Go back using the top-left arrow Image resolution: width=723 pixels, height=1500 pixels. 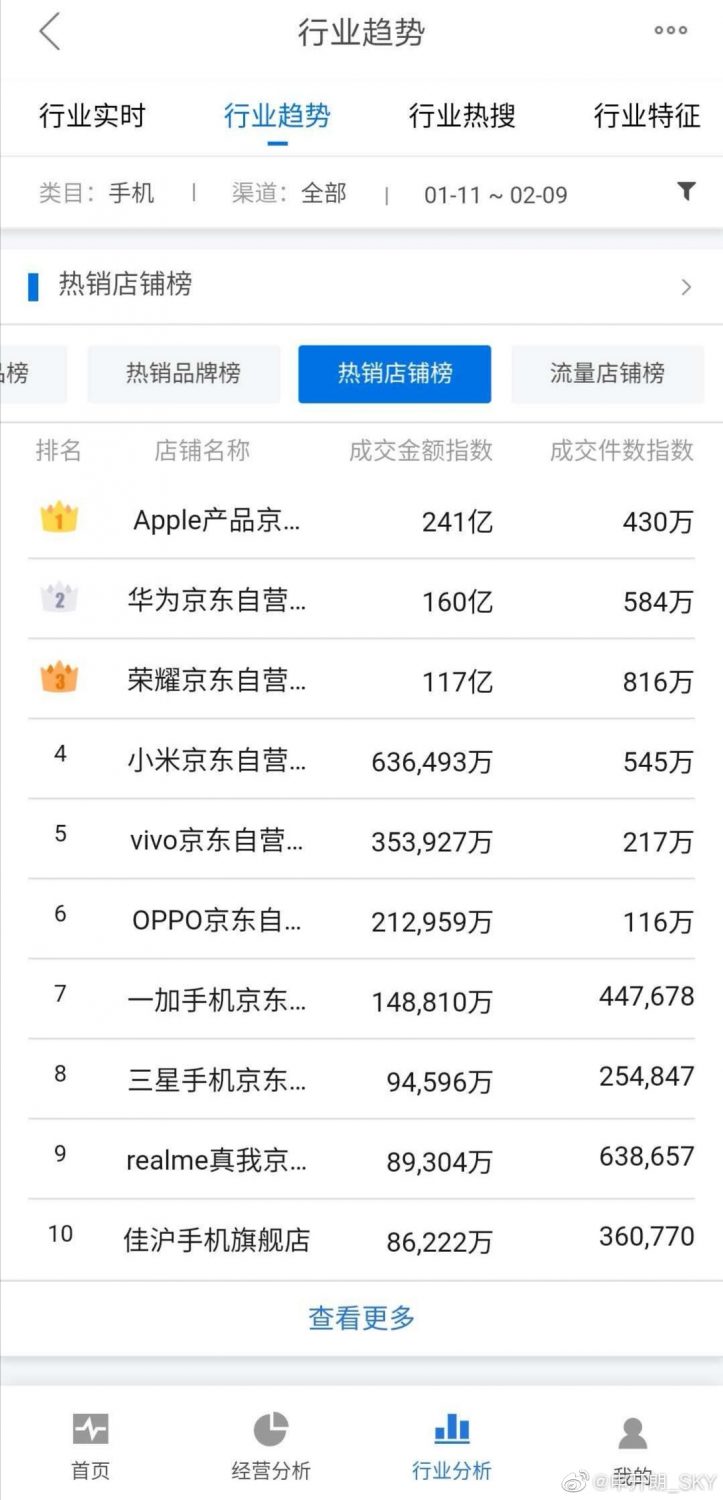[x=50, y=31]
